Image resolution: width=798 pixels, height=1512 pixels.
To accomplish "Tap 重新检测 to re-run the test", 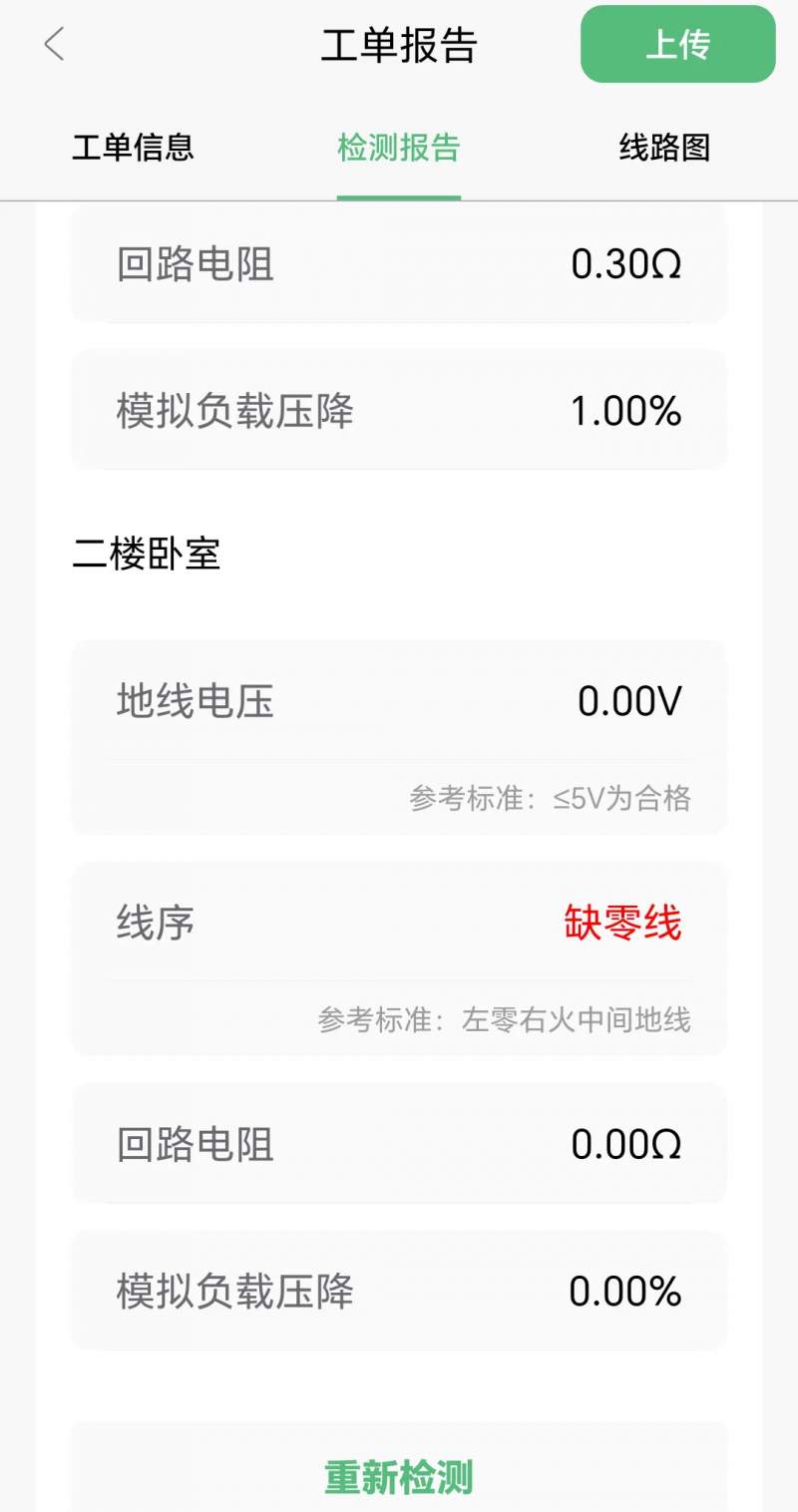I will coord(398,1476).
